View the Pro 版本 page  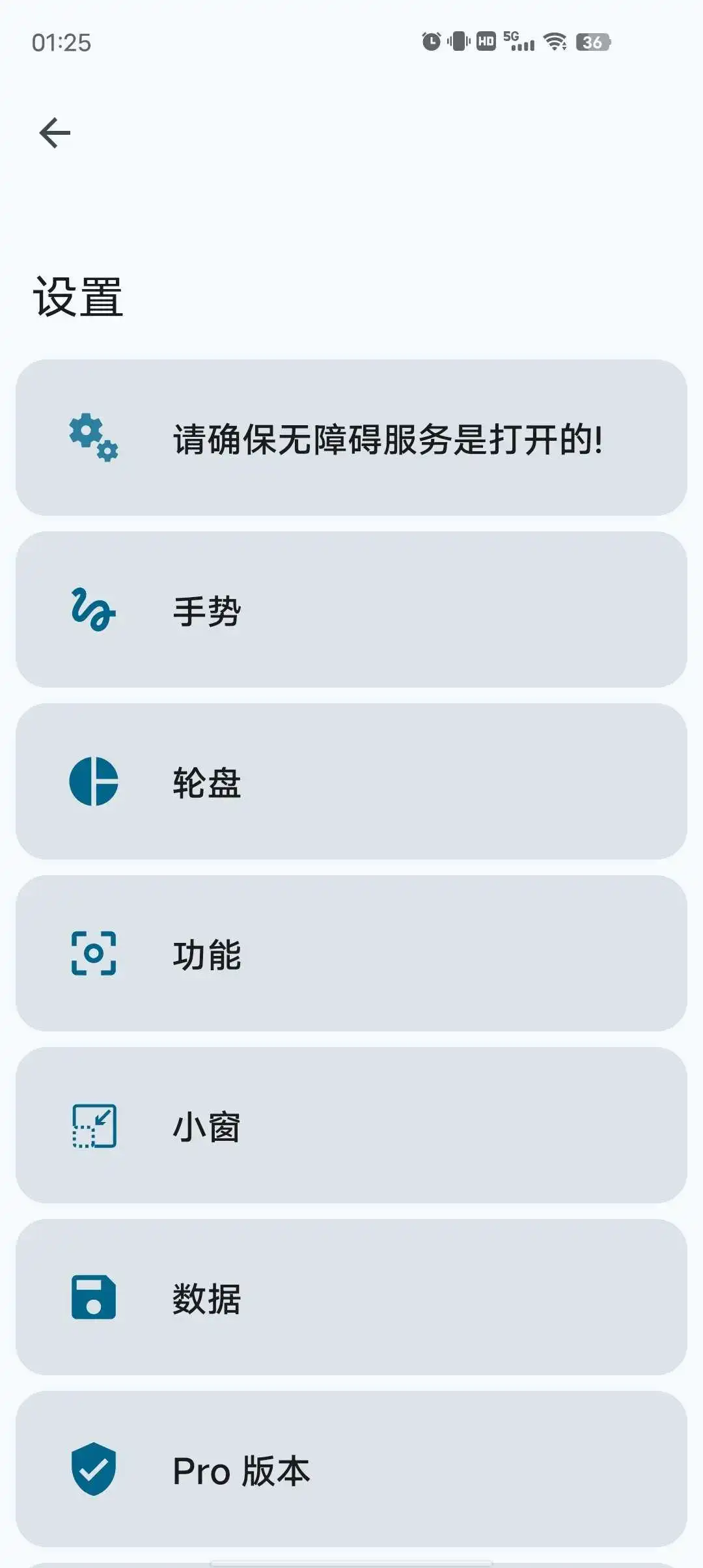(x=351, y=1469)
